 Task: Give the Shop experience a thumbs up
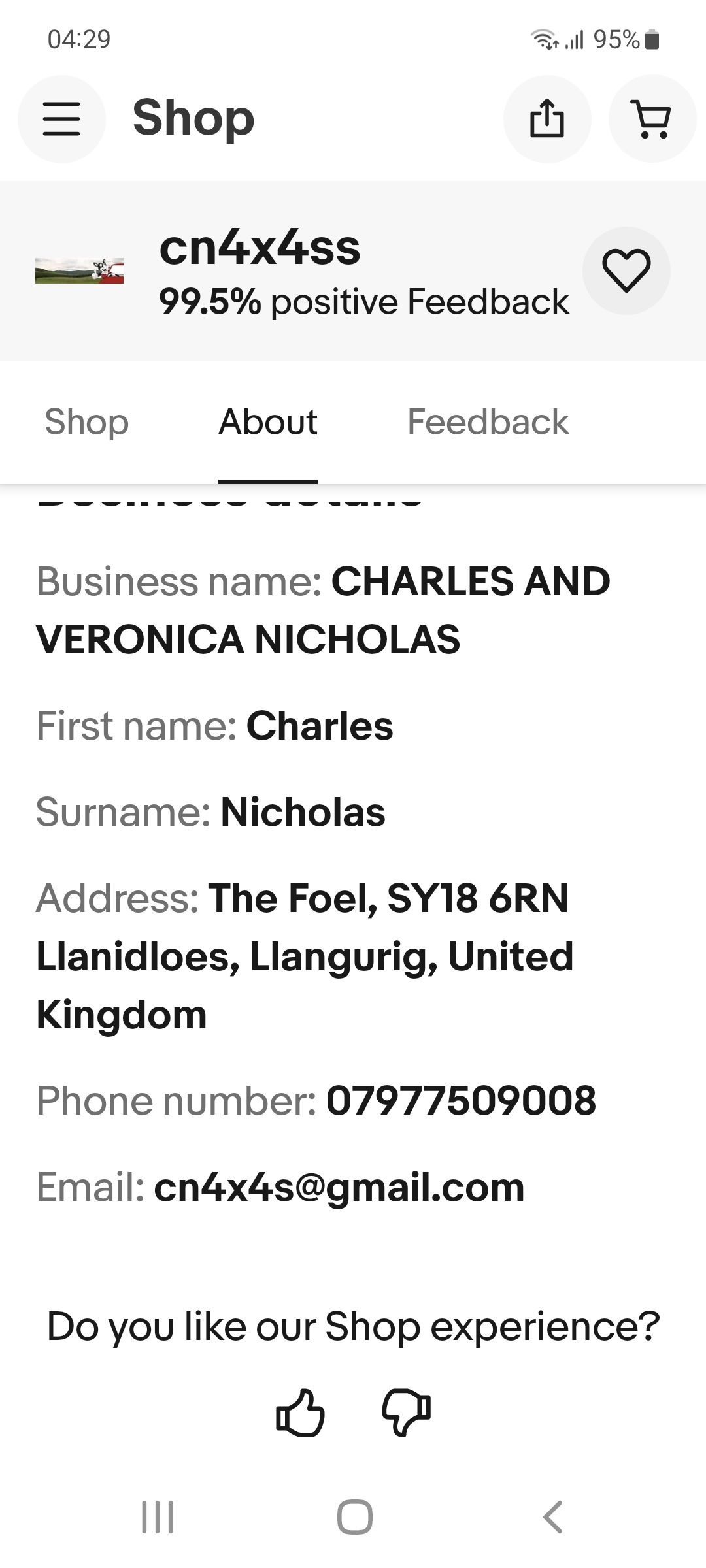[300, 1413]
